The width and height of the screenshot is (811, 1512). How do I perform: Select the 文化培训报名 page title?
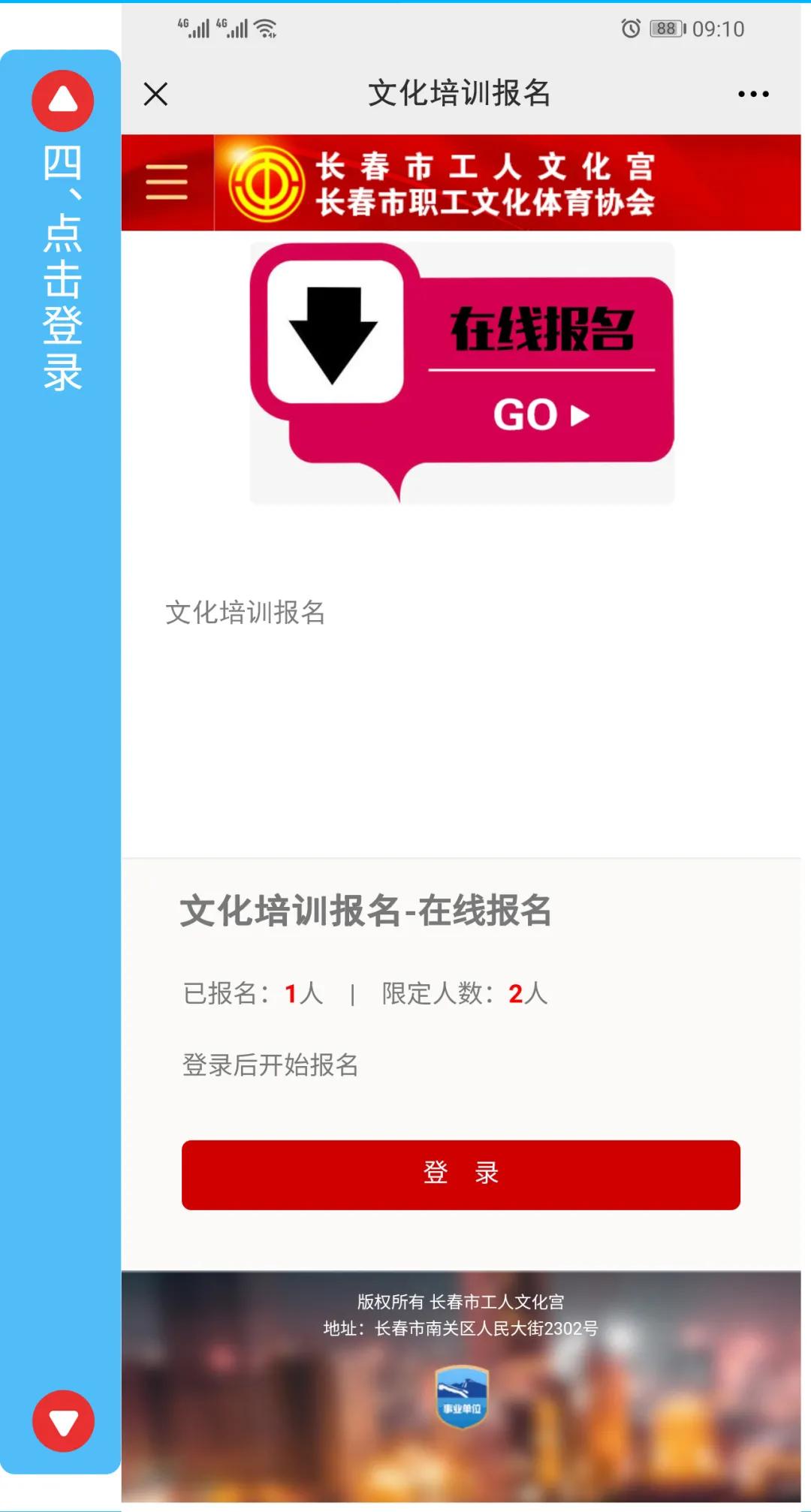coord(460,93)
